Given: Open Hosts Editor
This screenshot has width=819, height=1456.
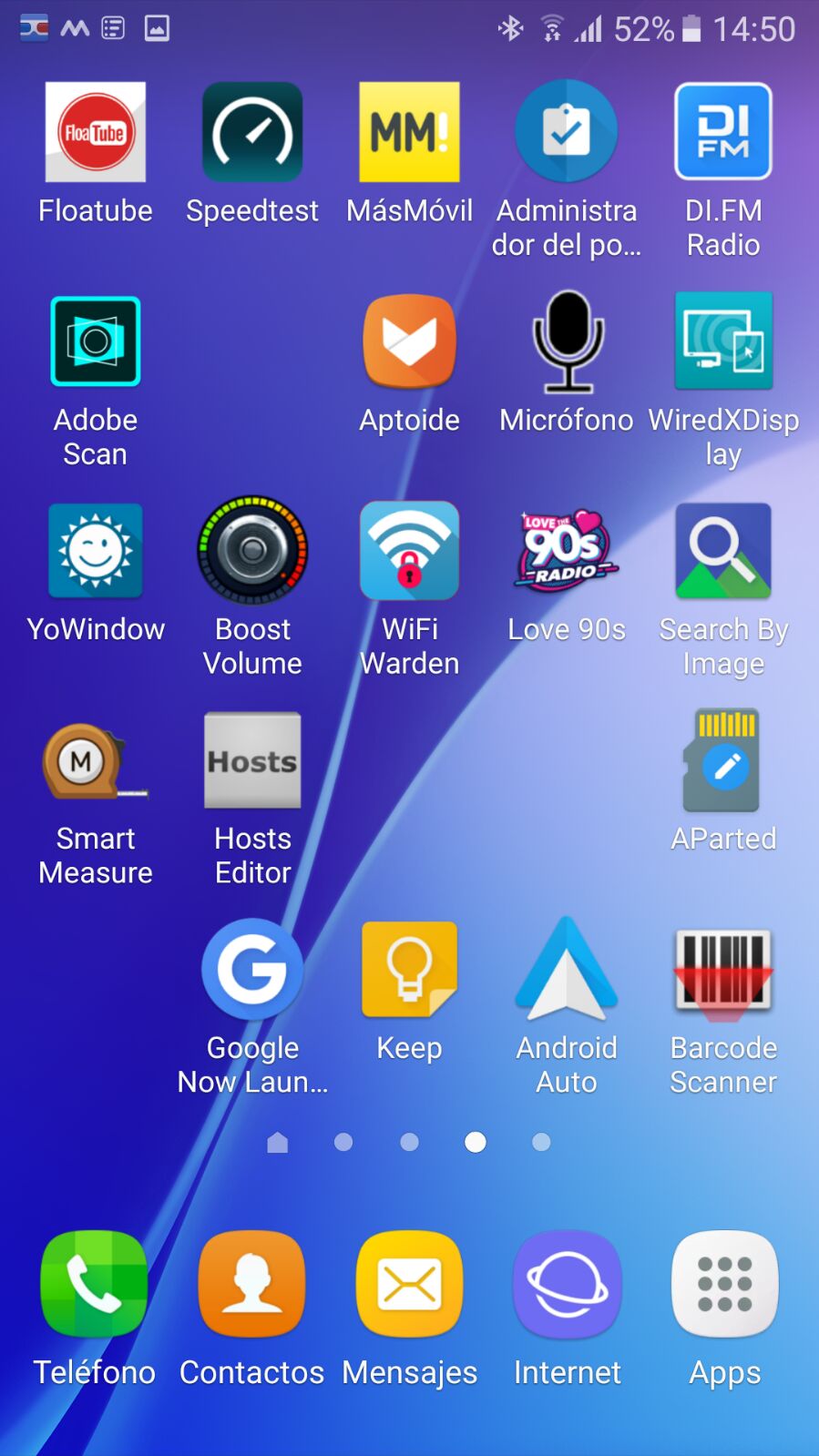Looking at the screenshot, I should pos(252,761).
